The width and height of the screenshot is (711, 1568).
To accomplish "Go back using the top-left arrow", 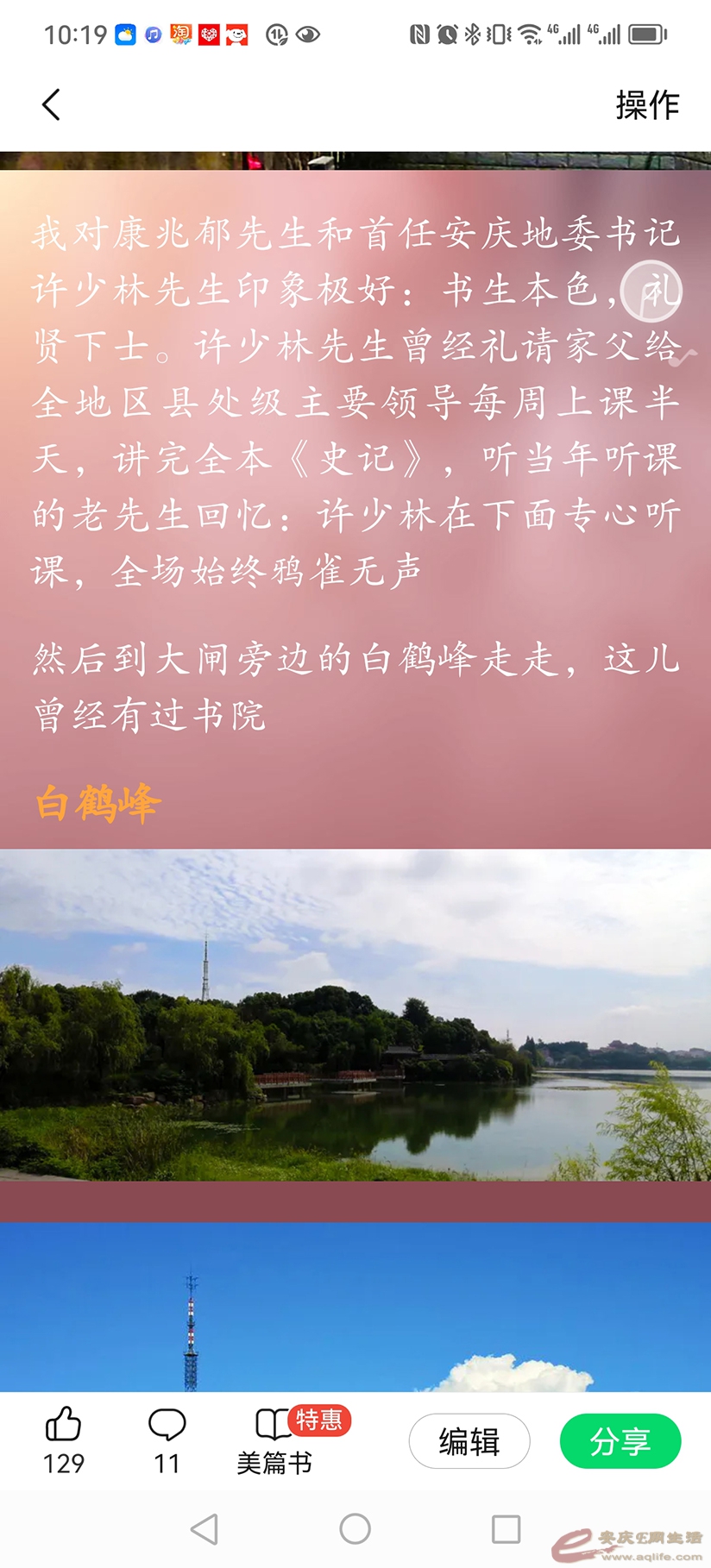I will pyautogui.click(x=52, y=105).
